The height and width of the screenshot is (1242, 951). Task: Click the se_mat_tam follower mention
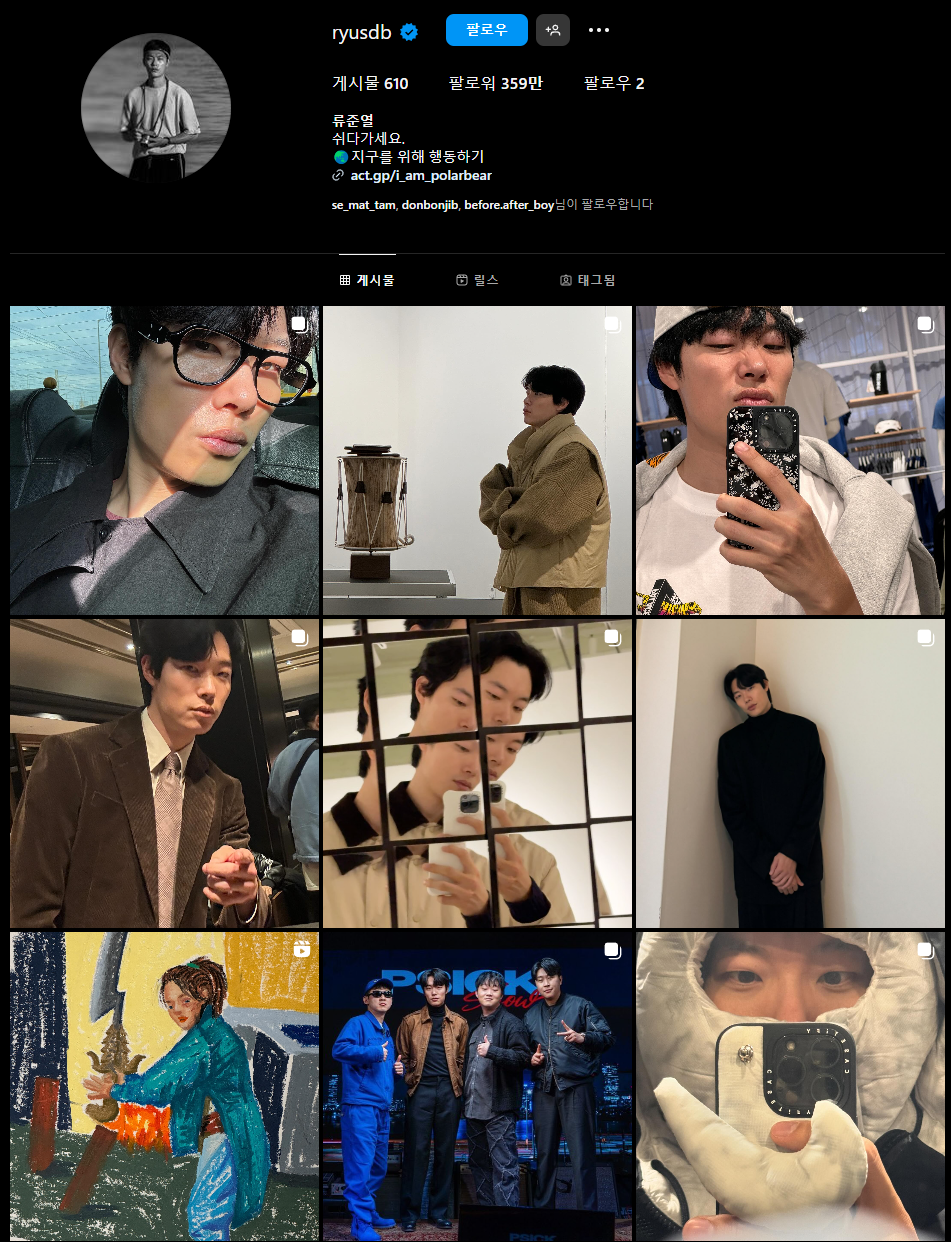(x=362, y=204)
